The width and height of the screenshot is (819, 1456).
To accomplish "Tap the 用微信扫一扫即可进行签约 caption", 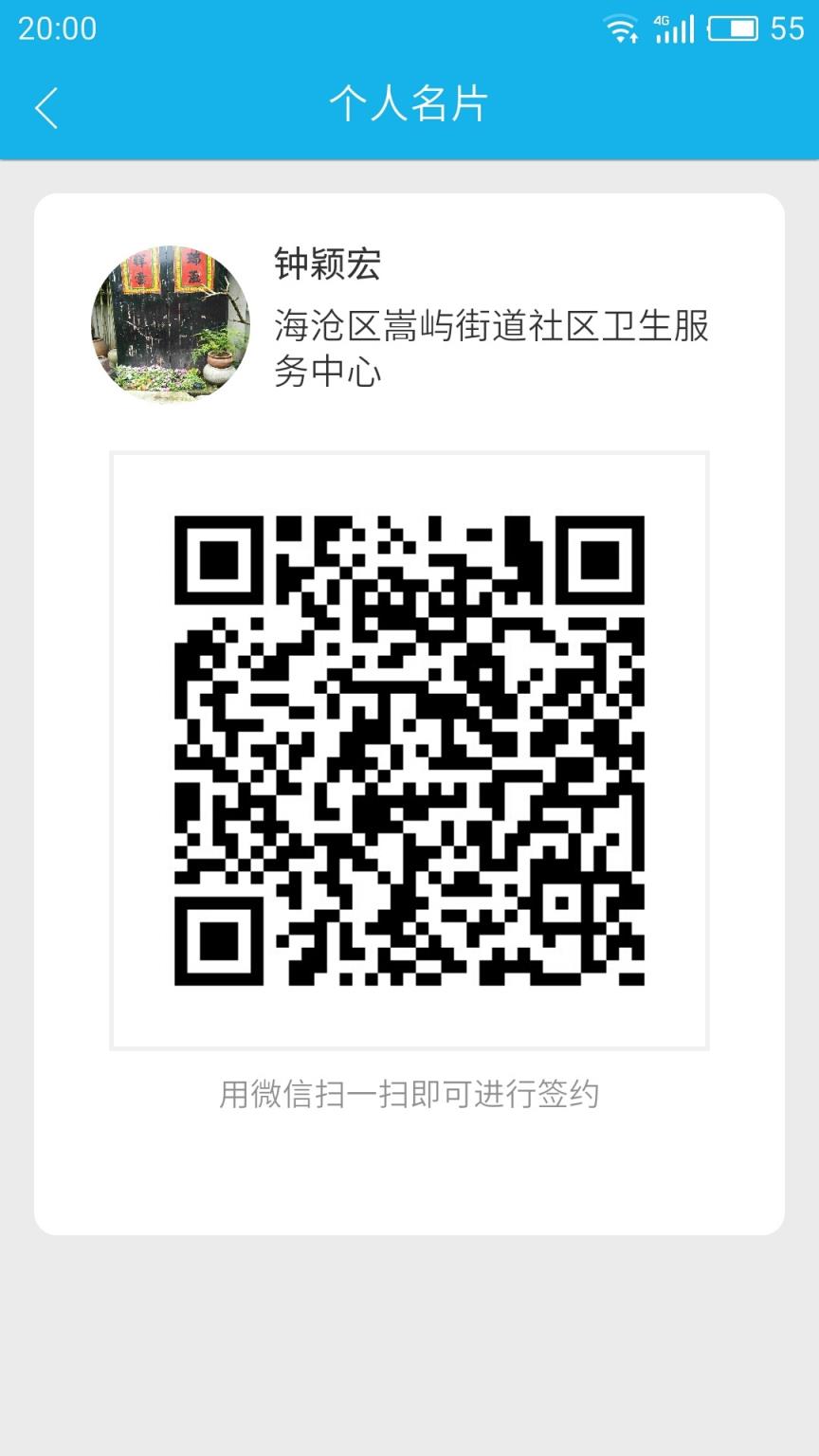I will coord(409,1092).
